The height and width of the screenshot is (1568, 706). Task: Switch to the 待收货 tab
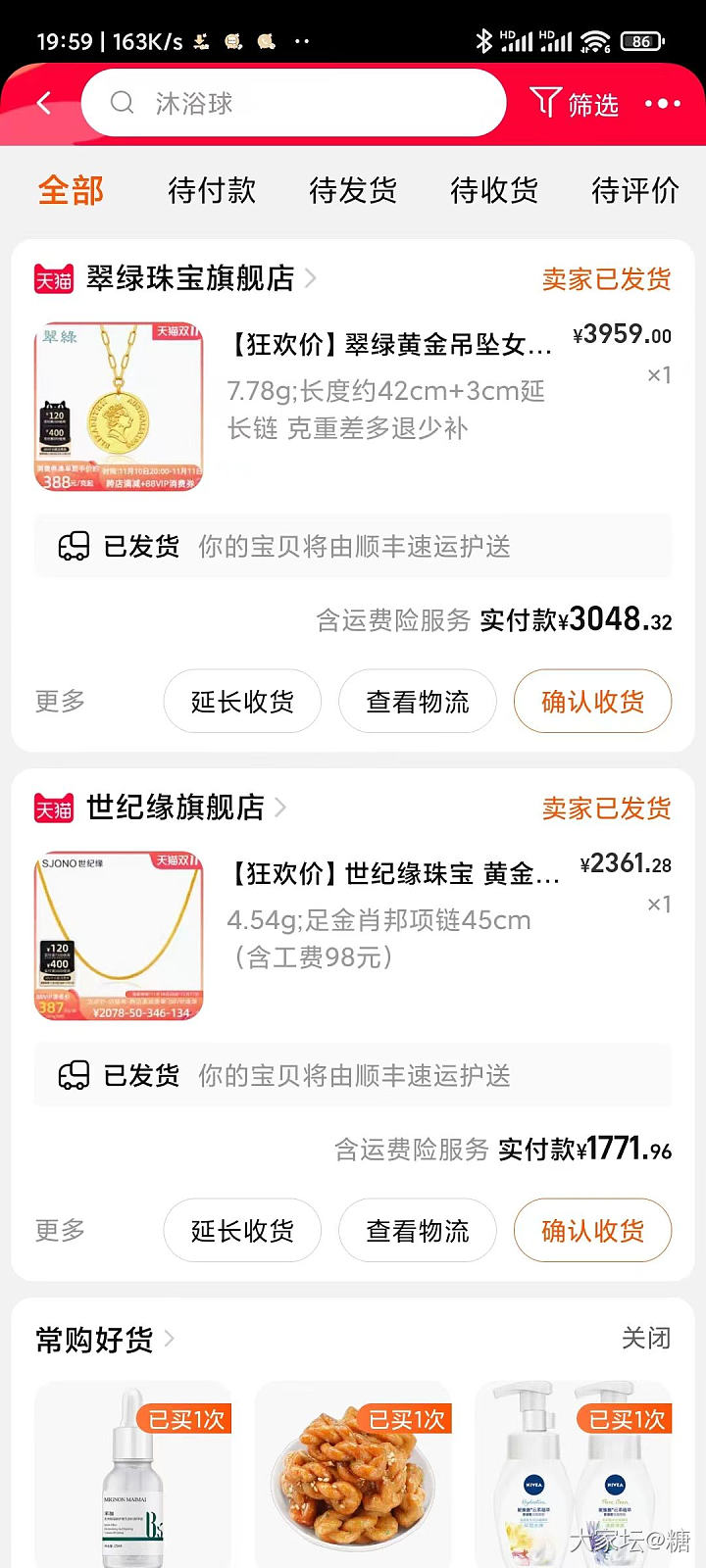494,190
